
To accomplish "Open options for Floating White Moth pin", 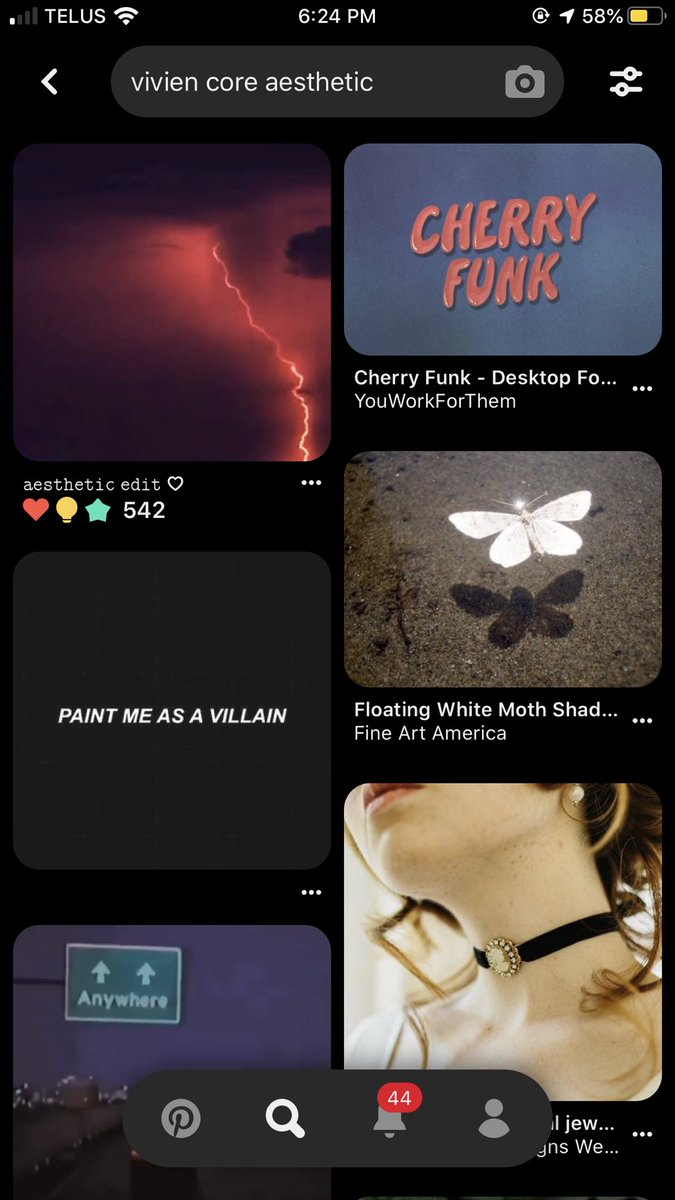I will [642, 721].
